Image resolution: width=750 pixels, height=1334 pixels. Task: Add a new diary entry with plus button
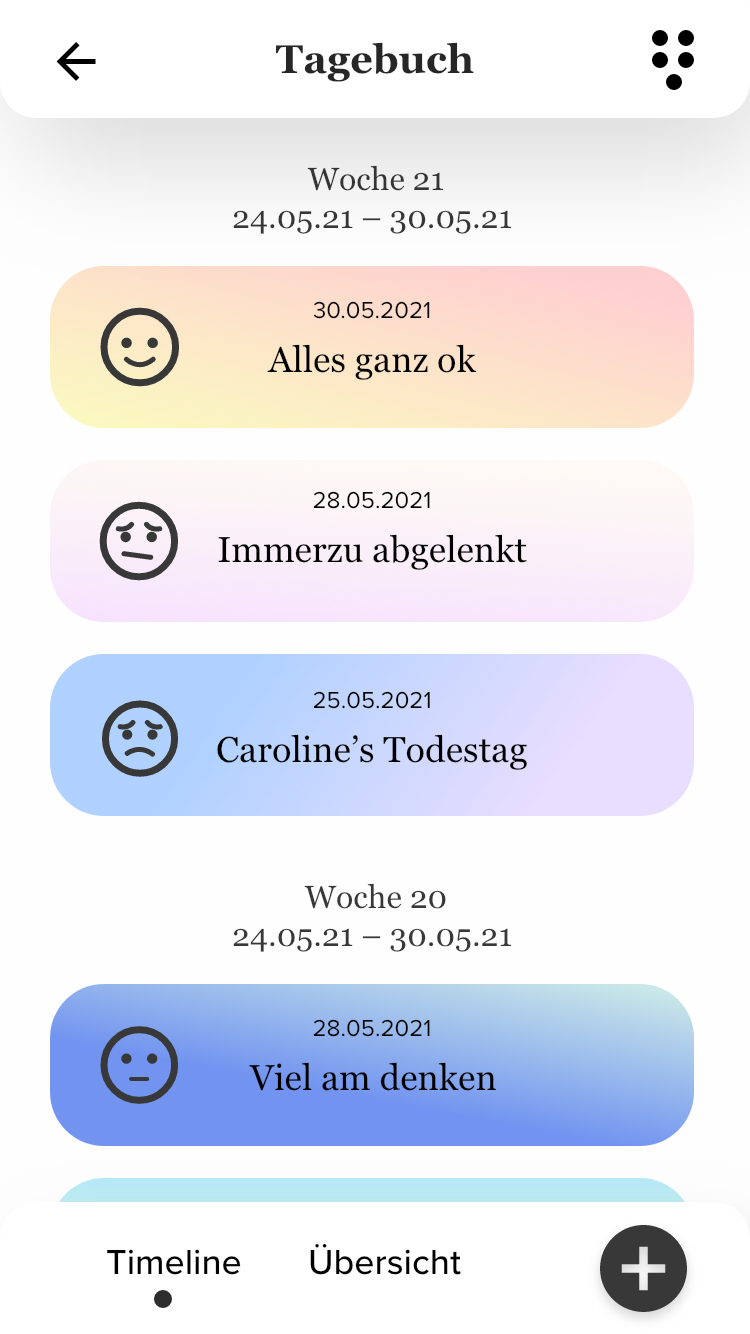(643, 1268)
